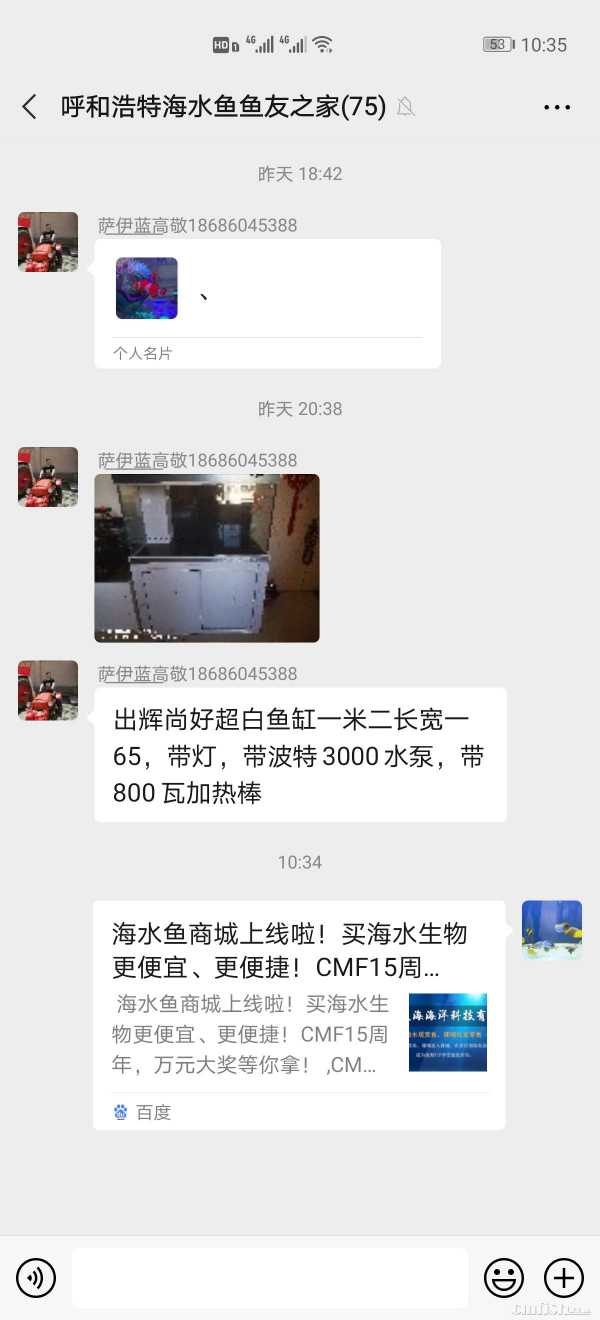Open the plus attachments menu
The height and width of the screenshot is (1320, 600).
[563, 1277]
